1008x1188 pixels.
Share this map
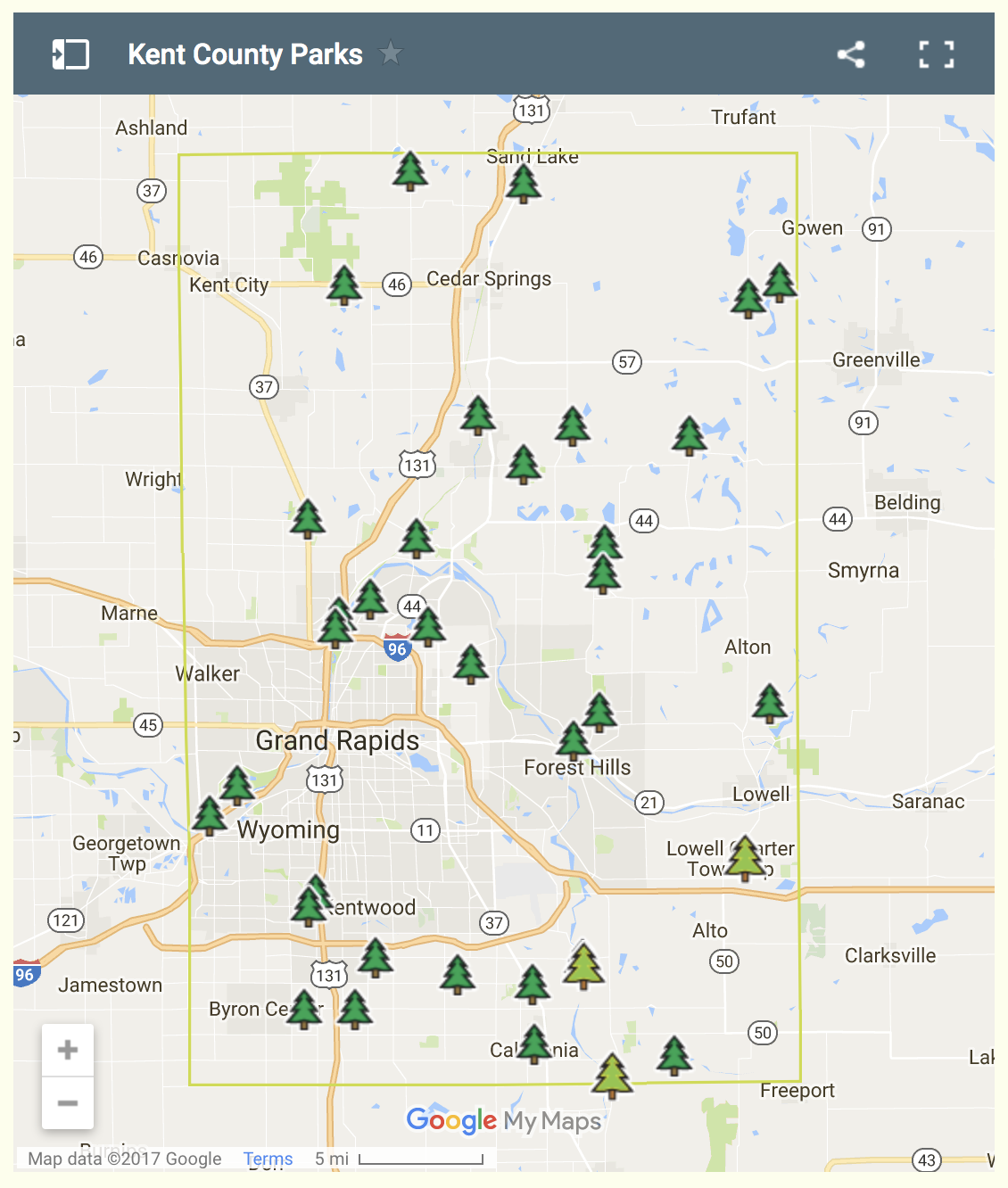851,54
